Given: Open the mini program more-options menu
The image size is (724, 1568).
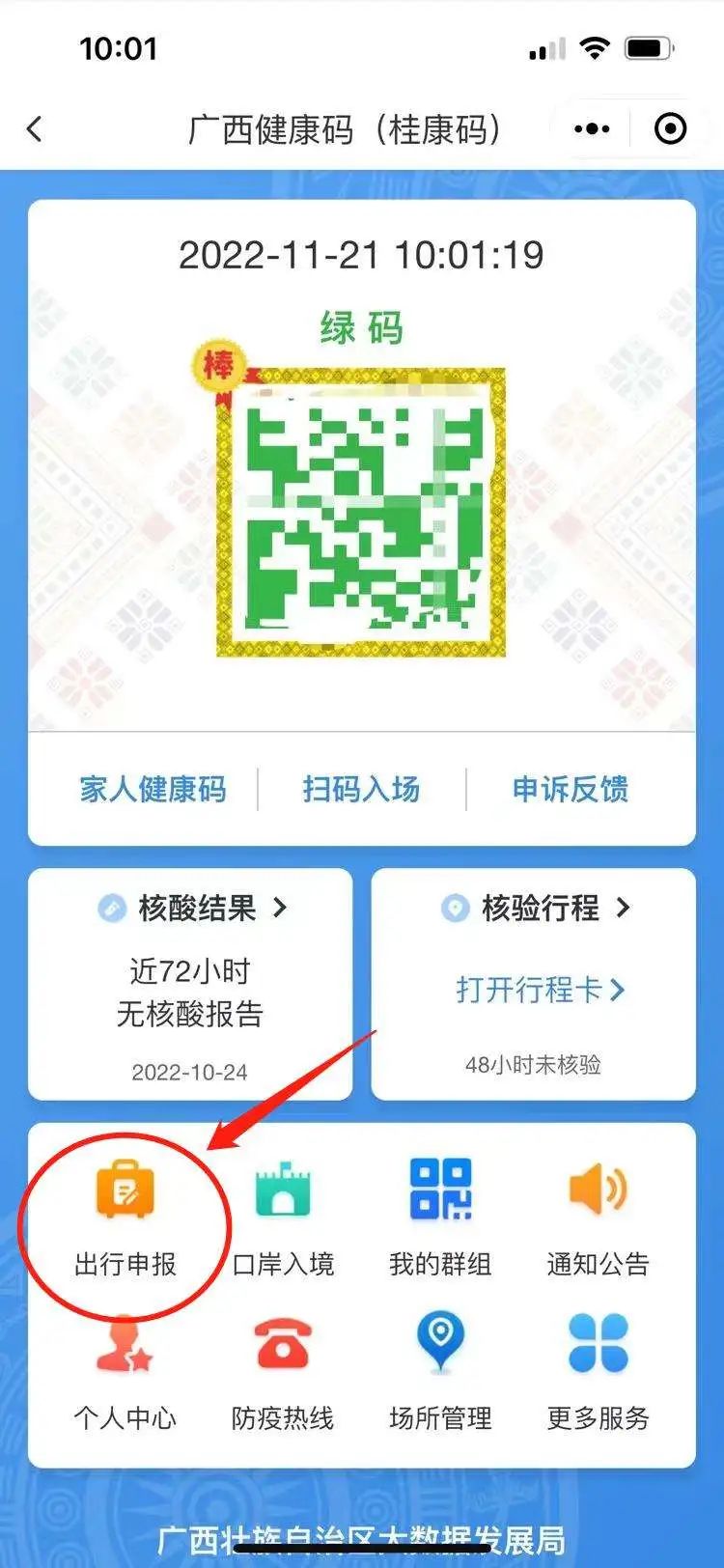Looking at the screenshot, I should click(592, 128).
